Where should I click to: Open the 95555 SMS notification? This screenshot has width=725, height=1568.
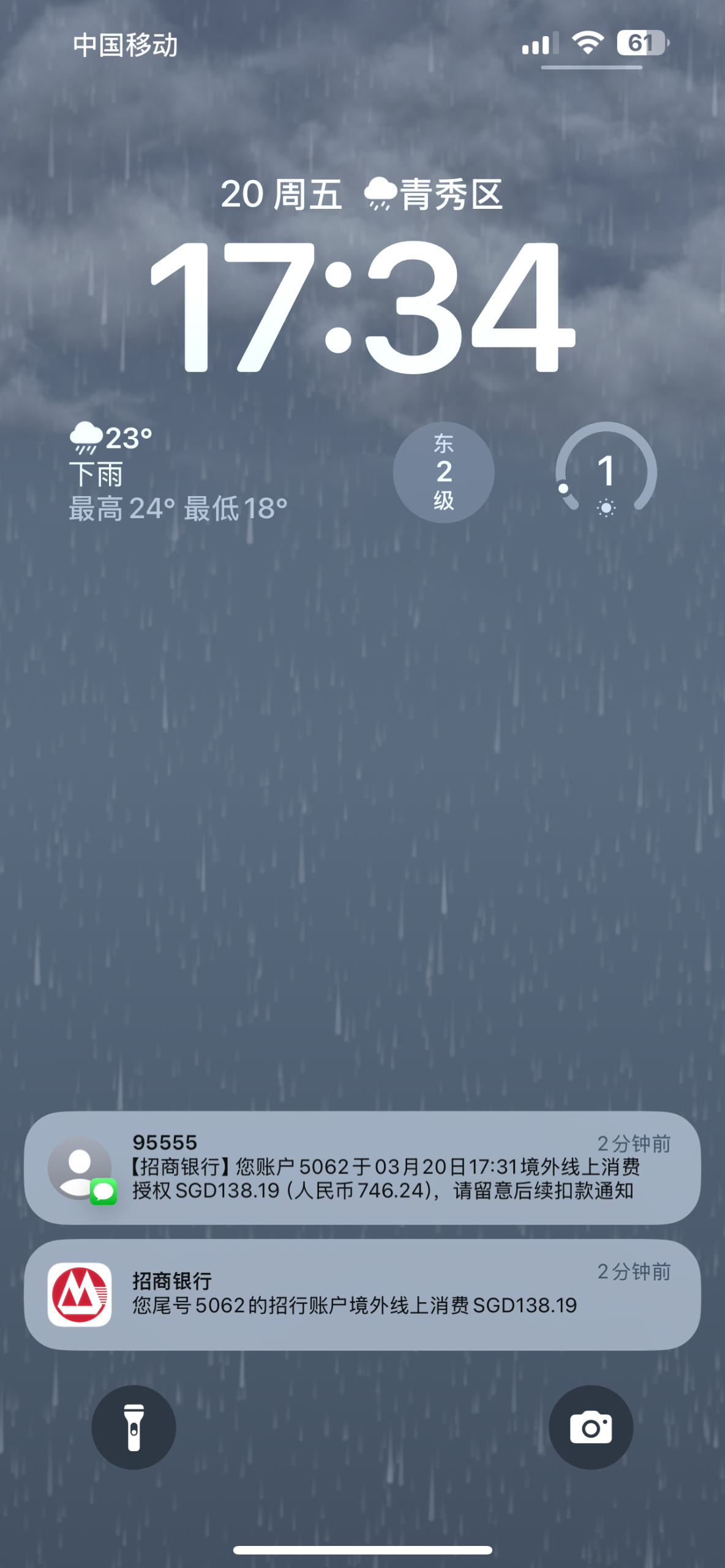tap(362, 1167)
